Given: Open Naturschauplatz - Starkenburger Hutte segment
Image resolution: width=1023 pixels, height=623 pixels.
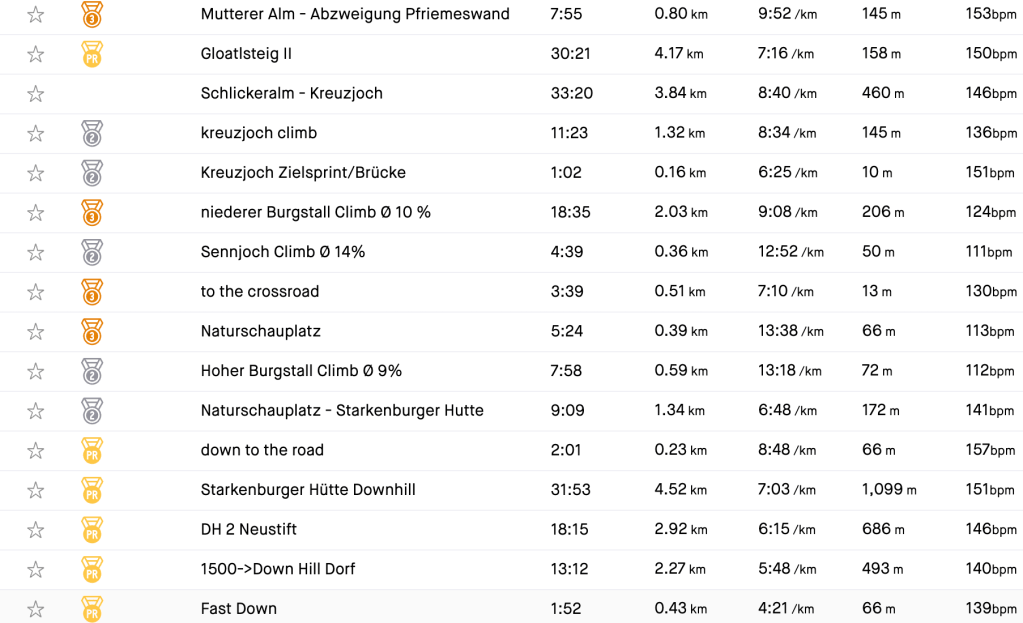Looking at the screenshot, I should [342, 410].
